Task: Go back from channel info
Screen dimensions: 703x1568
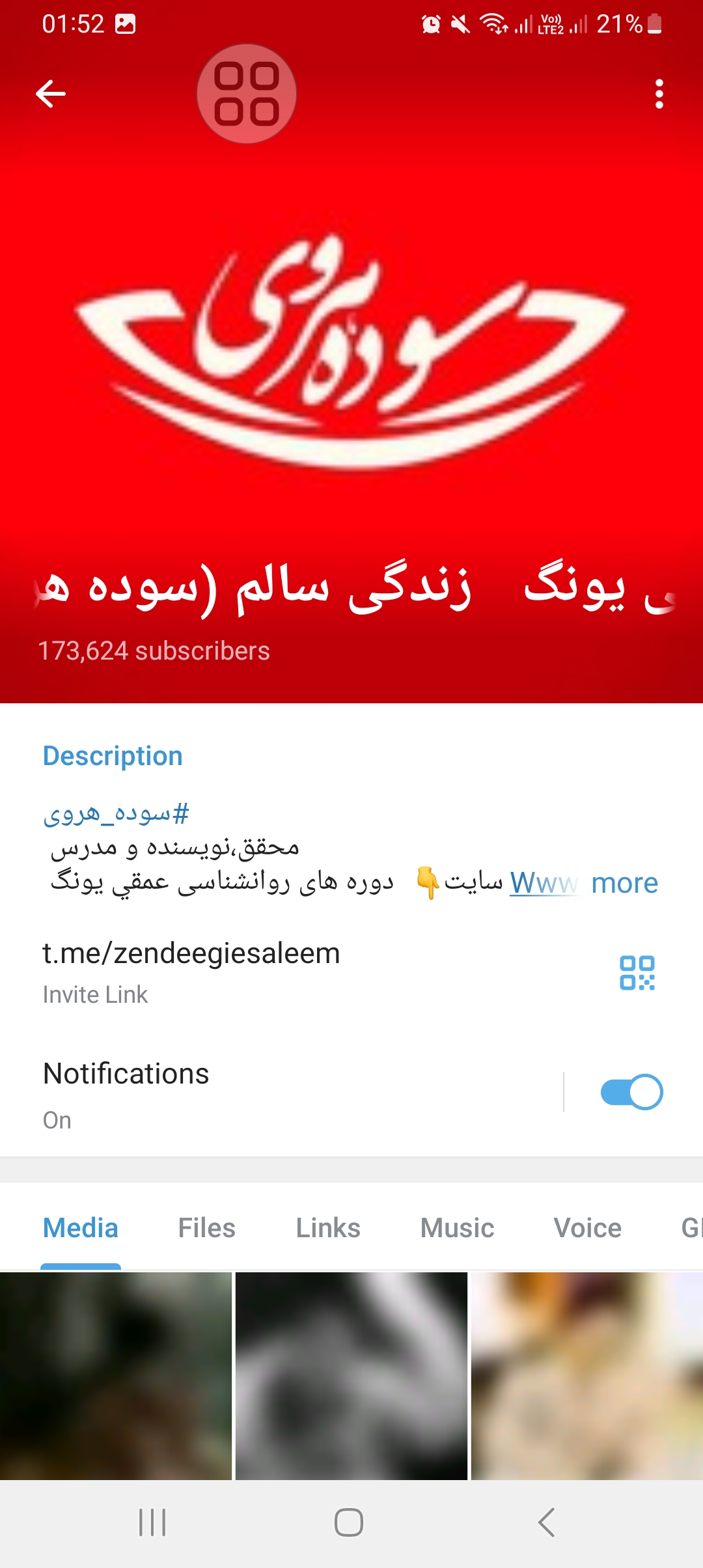Action: point(51,94)
